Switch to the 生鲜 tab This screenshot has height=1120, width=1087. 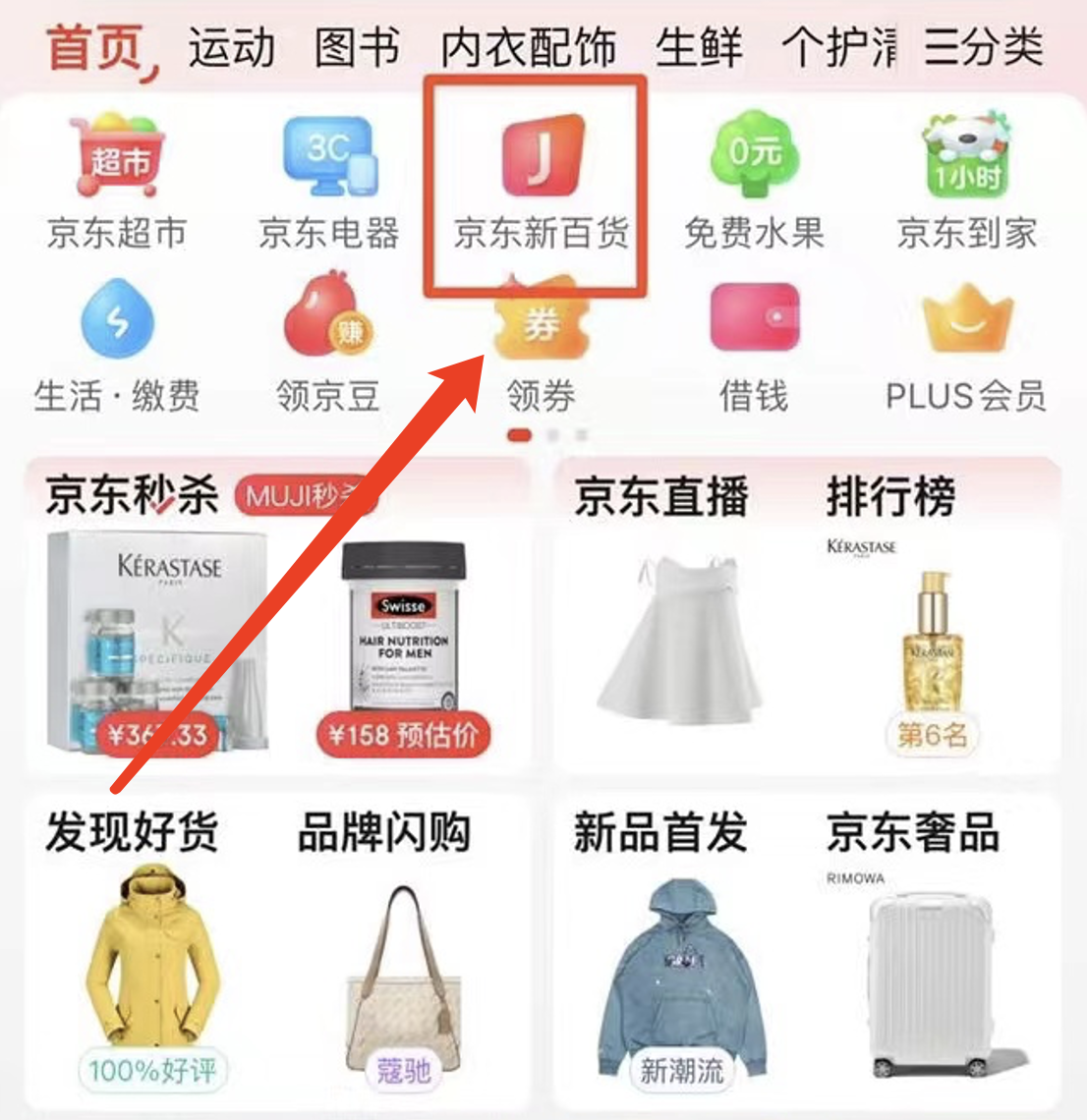pos(699,47)
